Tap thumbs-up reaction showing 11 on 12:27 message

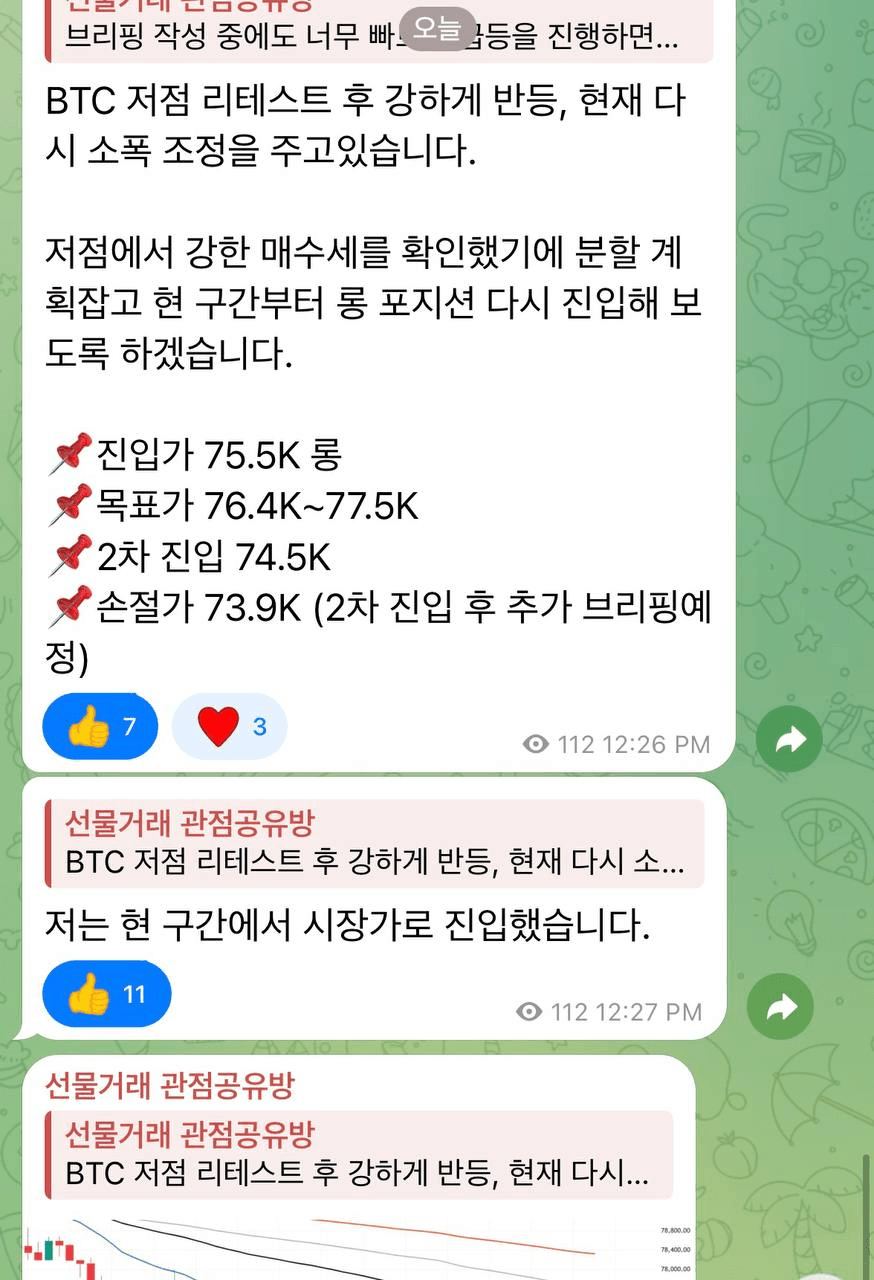tap(107, 994)
